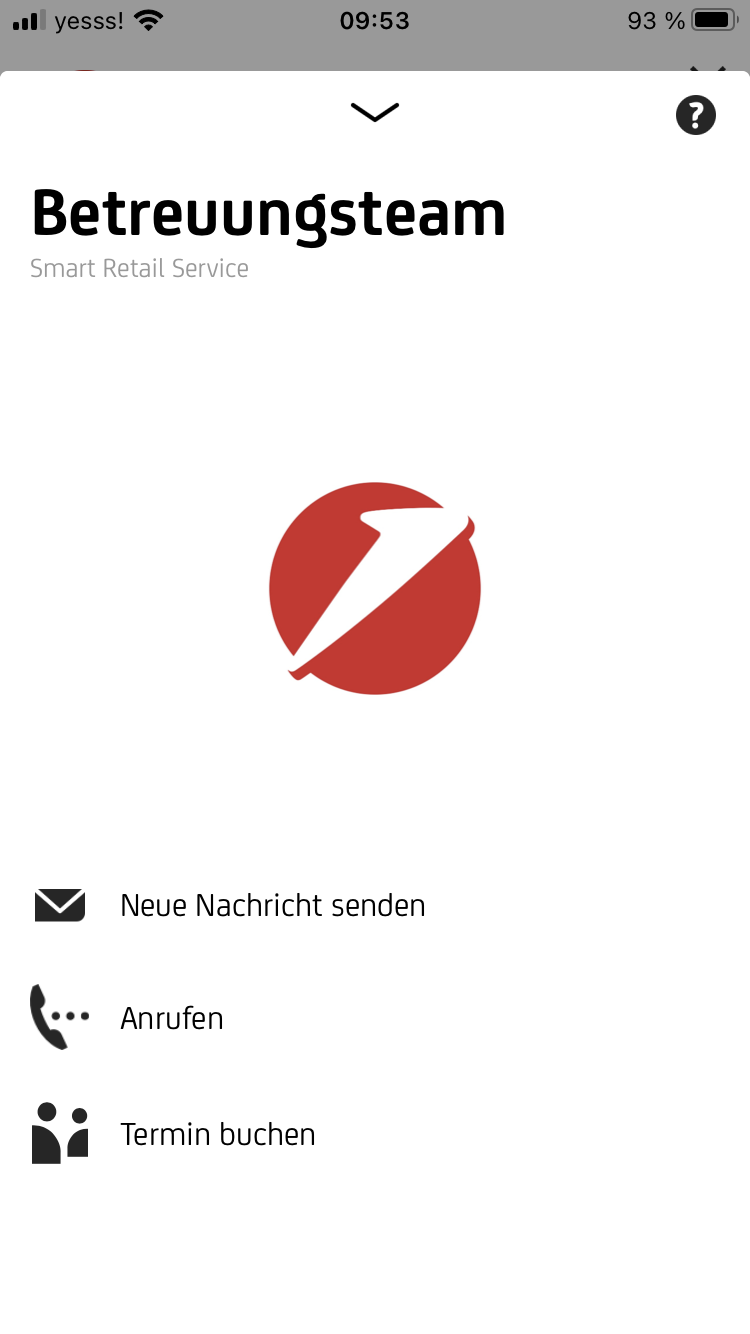This screenshot has height=1334, width=750.
Task: Open the help question mark icon
Action: 696,115
